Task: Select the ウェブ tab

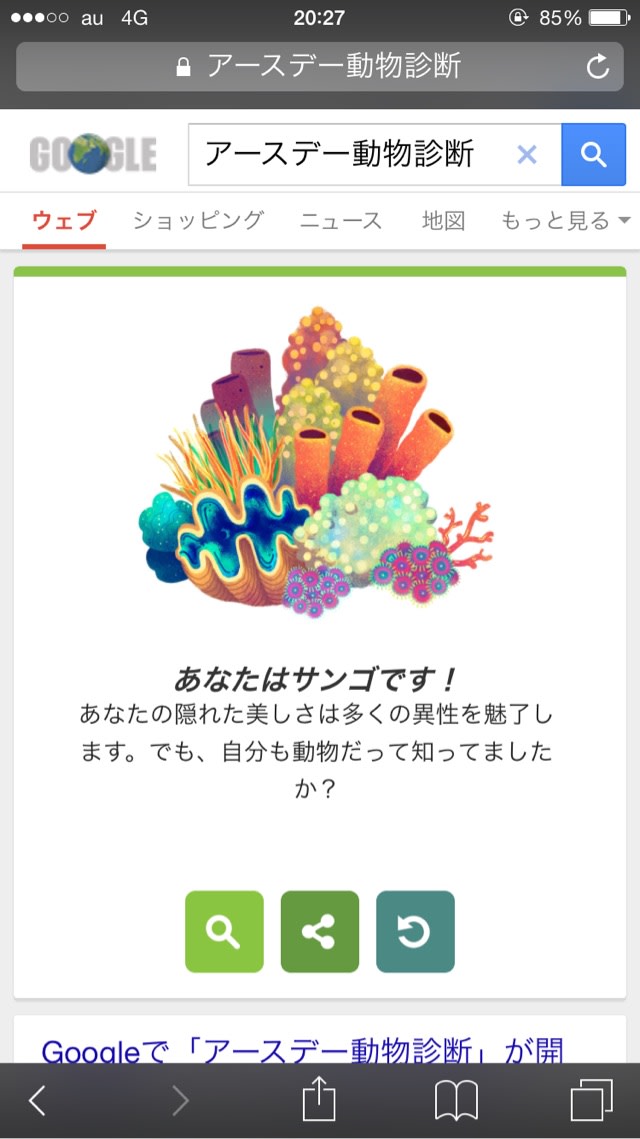Action: [x=64, y=220]
